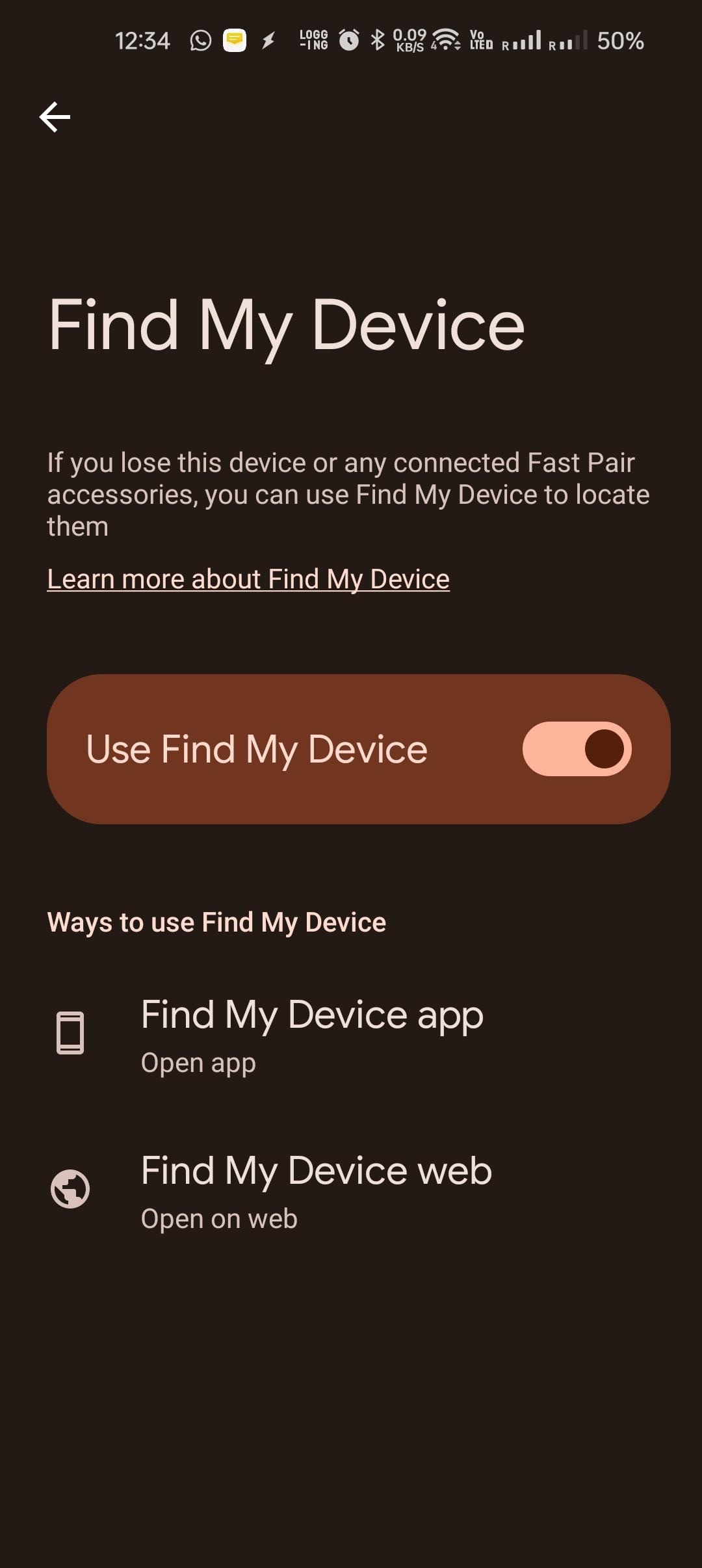The width and height of the screenshot is (702, 1568).
Task: Go back using the top arrow
Action: click(55, 117)
